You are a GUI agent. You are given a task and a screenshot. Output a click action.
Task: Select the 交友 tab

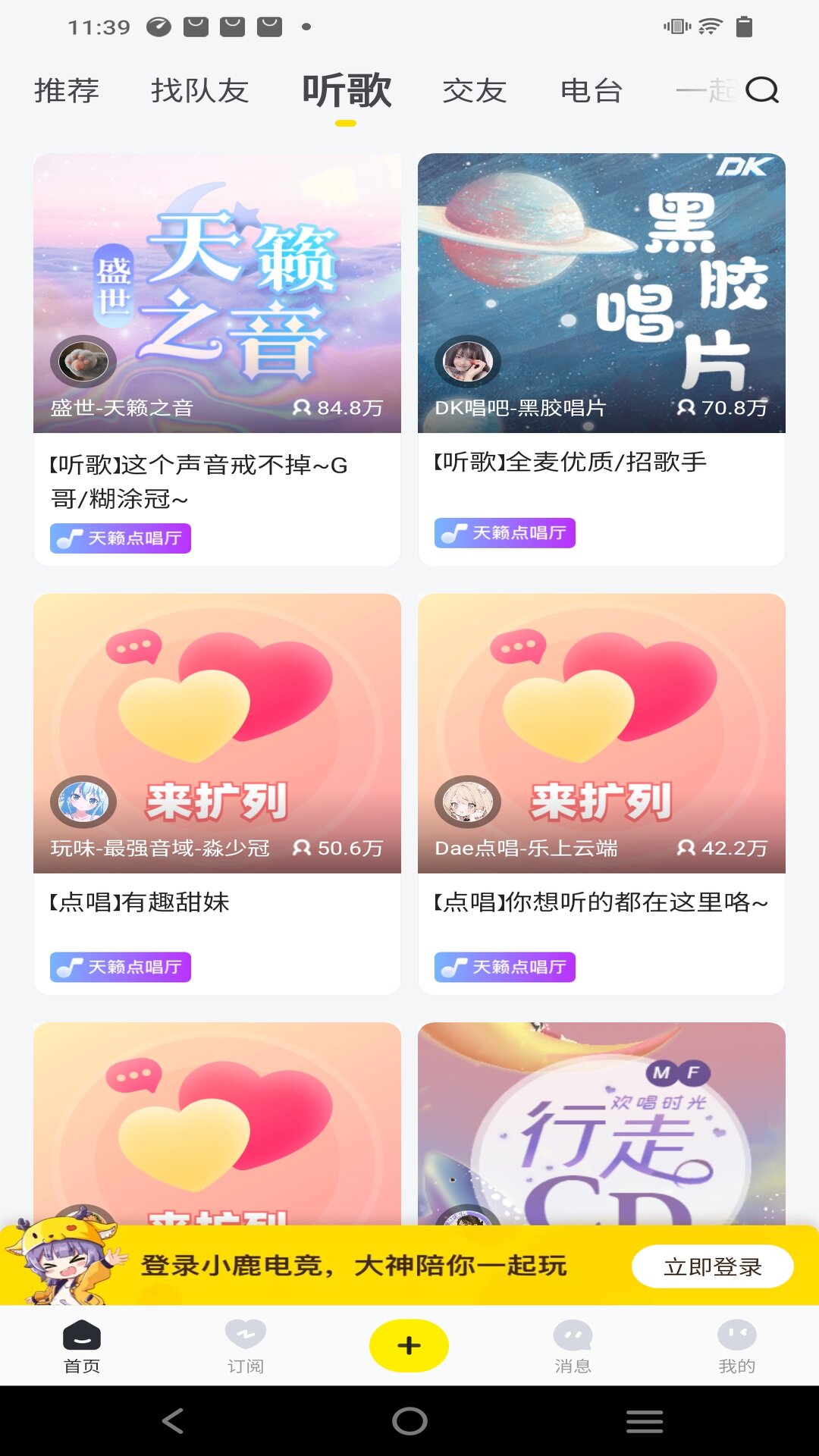click(x=475, y=91)
